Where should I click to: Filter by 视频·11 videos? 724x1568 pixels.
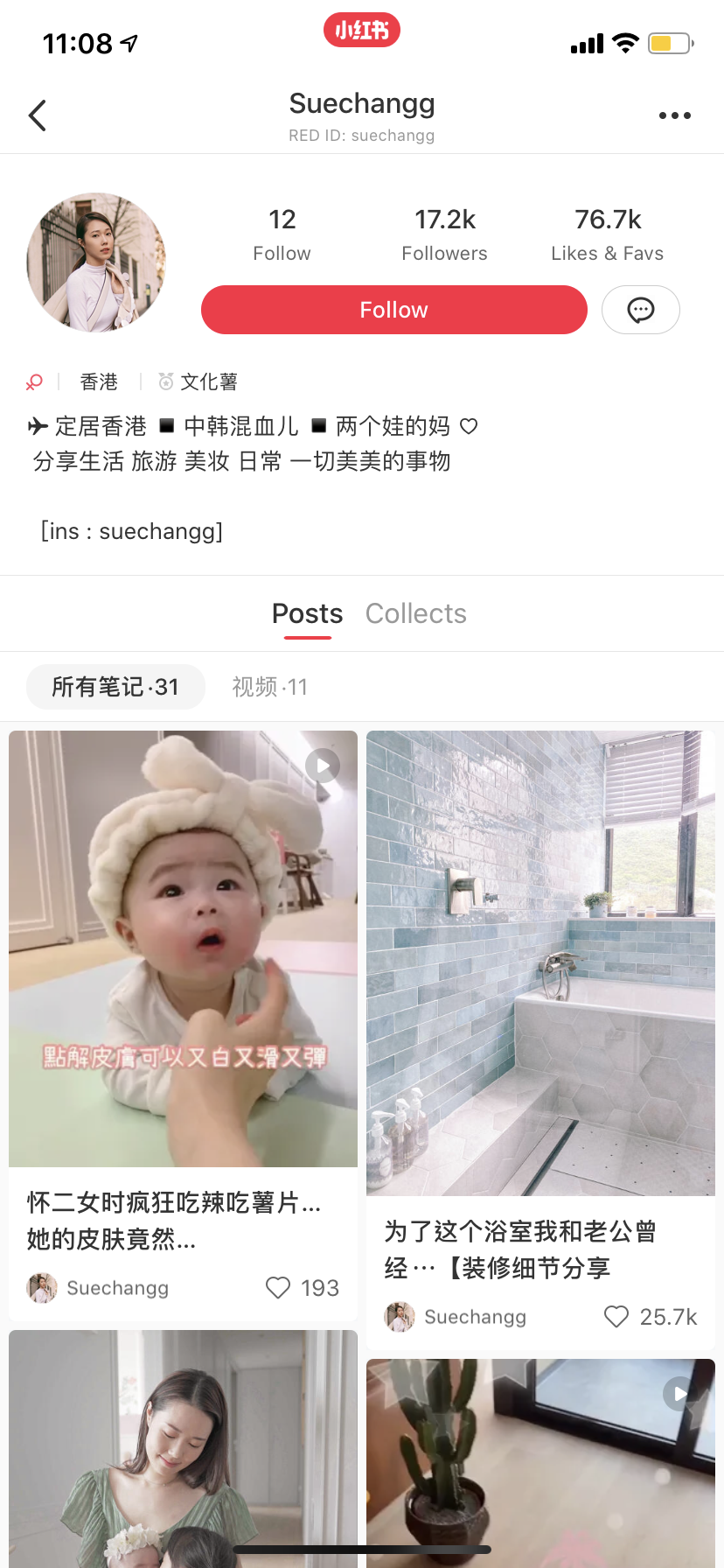[269, 687]
